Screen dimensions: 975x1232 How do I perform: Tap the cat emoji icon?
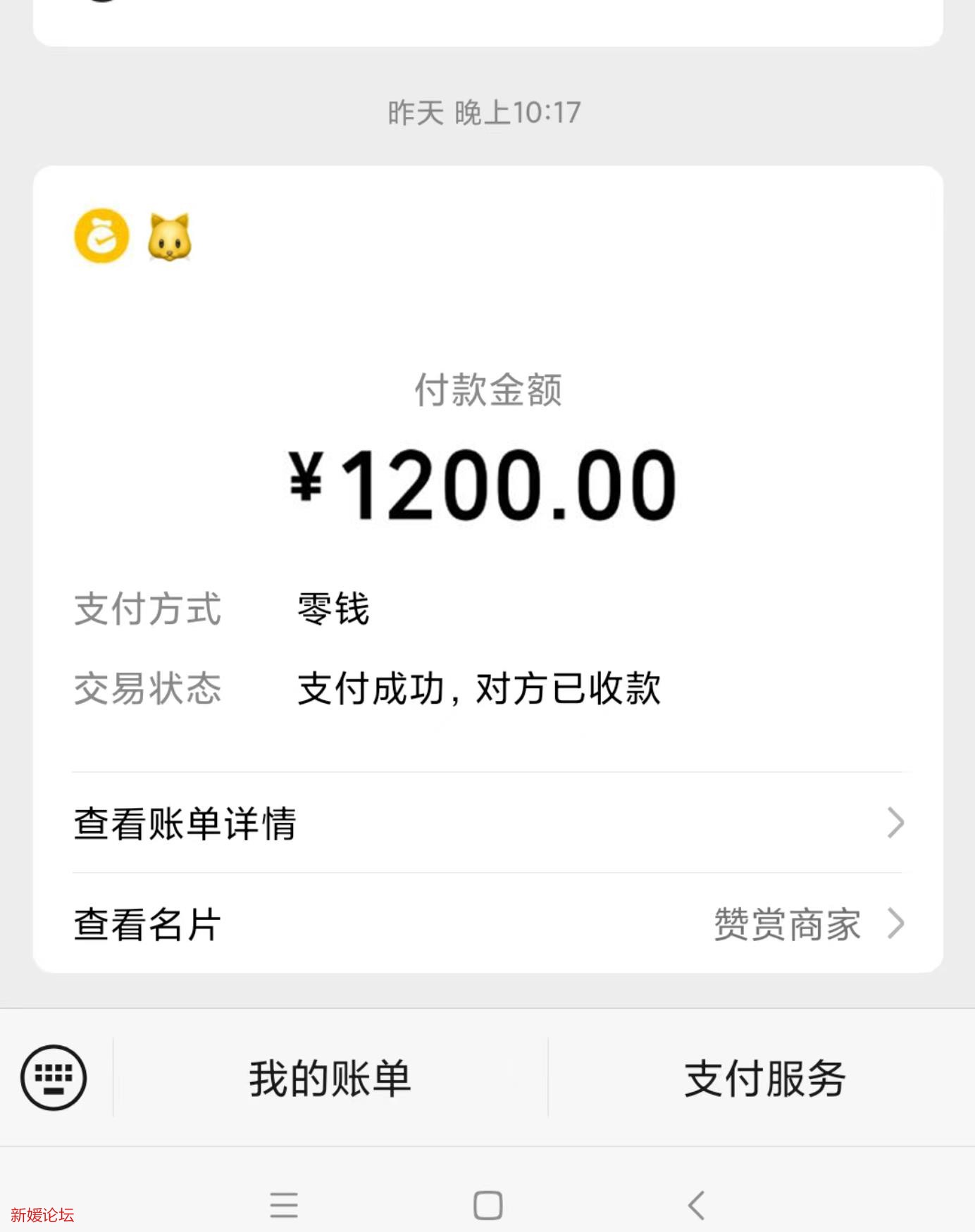tap(169, 239)
